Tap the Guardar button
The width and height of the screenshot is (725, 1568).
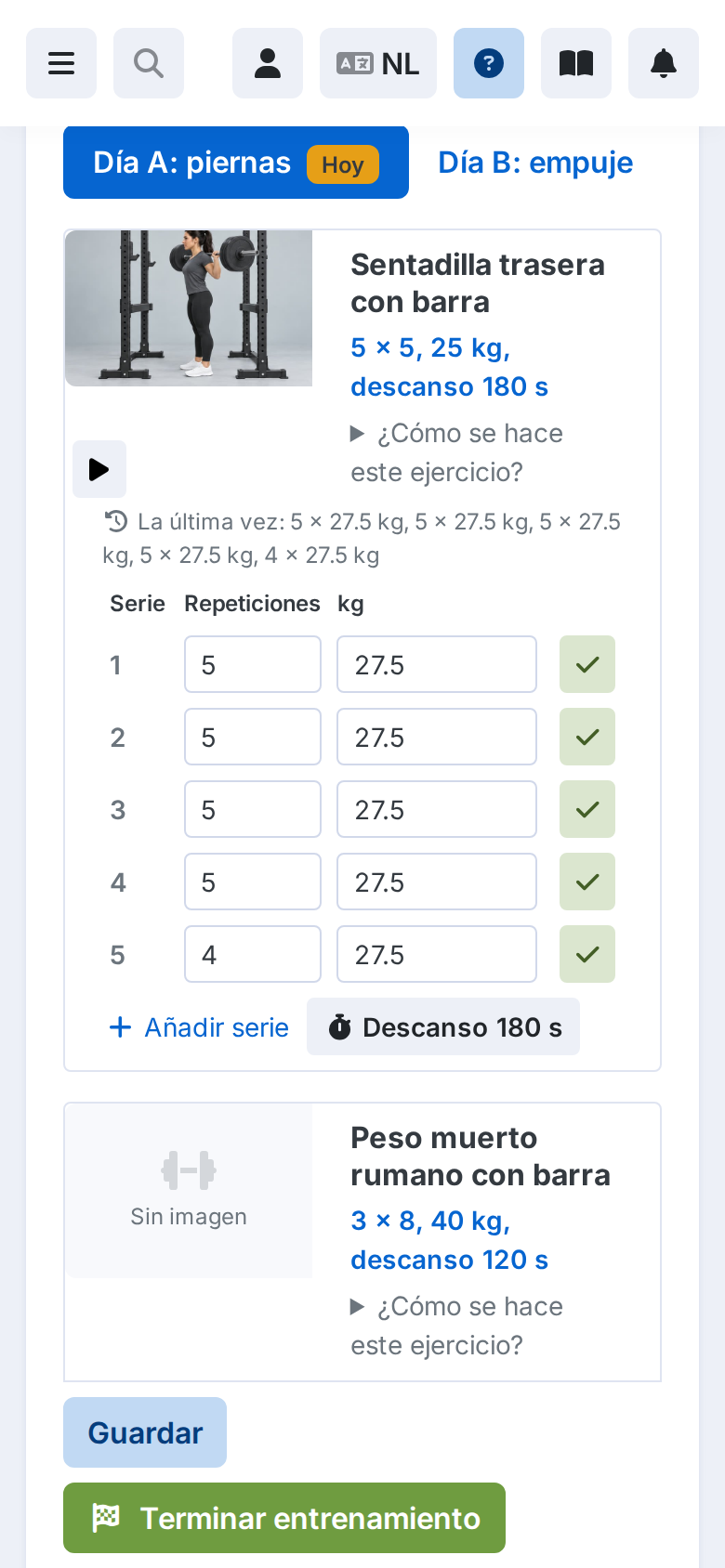[145, 1432]
